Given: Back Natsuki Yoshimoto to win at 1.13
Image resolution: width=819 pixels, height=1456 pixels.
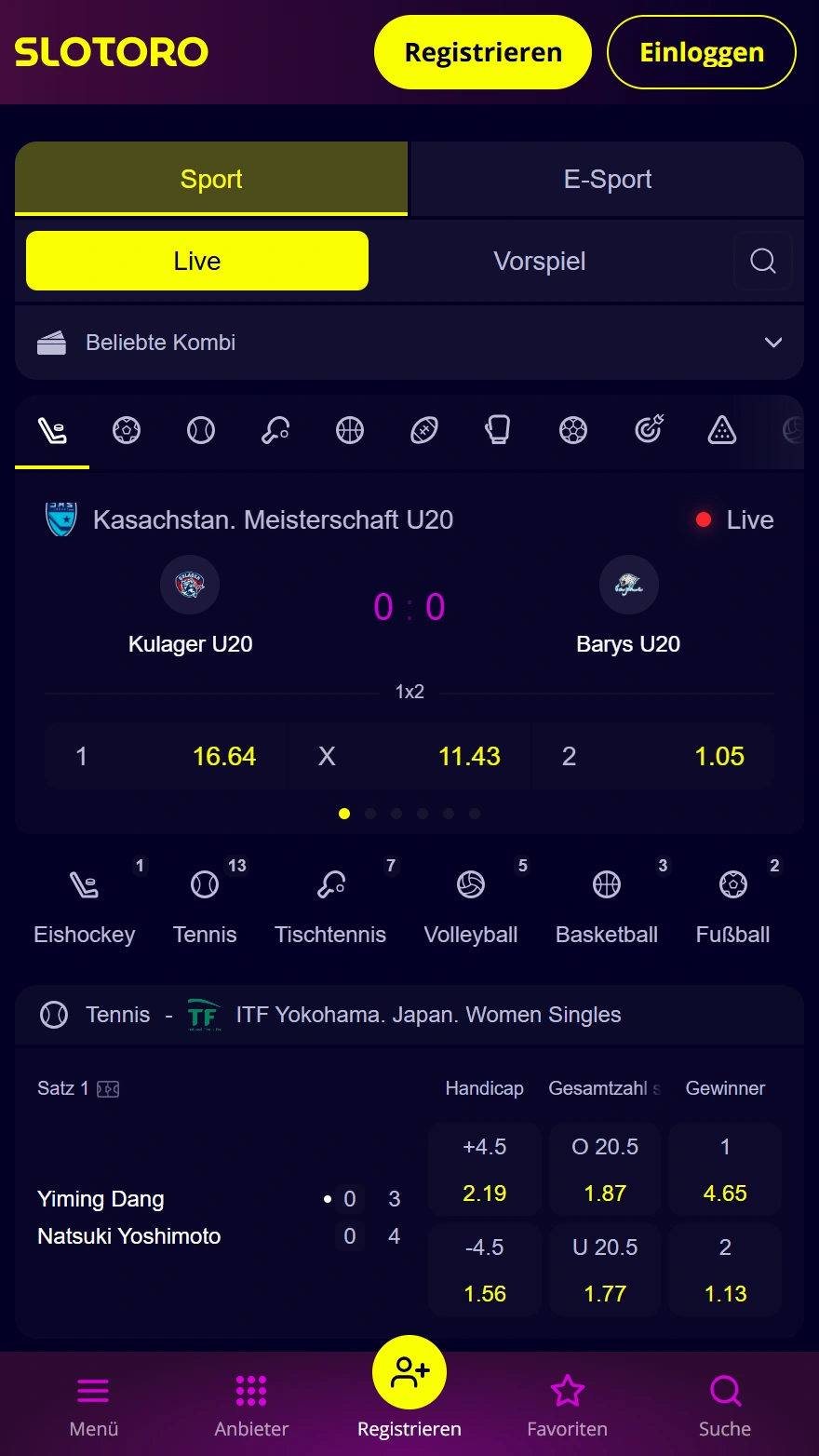Looking at the screenshot, I should click(x=725, y=1271).
